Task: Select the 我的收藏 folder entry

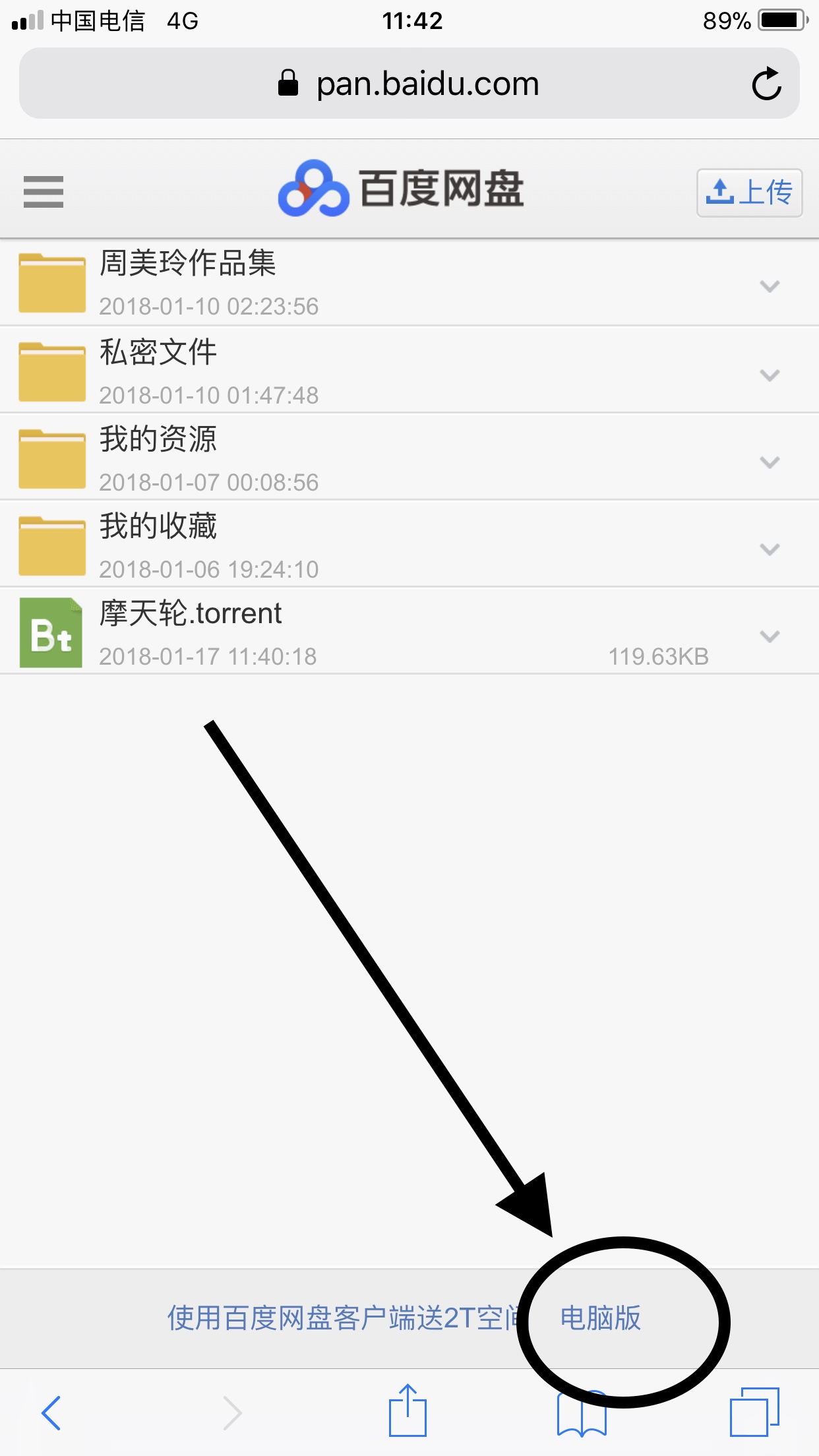Action: tap(264, 543)
